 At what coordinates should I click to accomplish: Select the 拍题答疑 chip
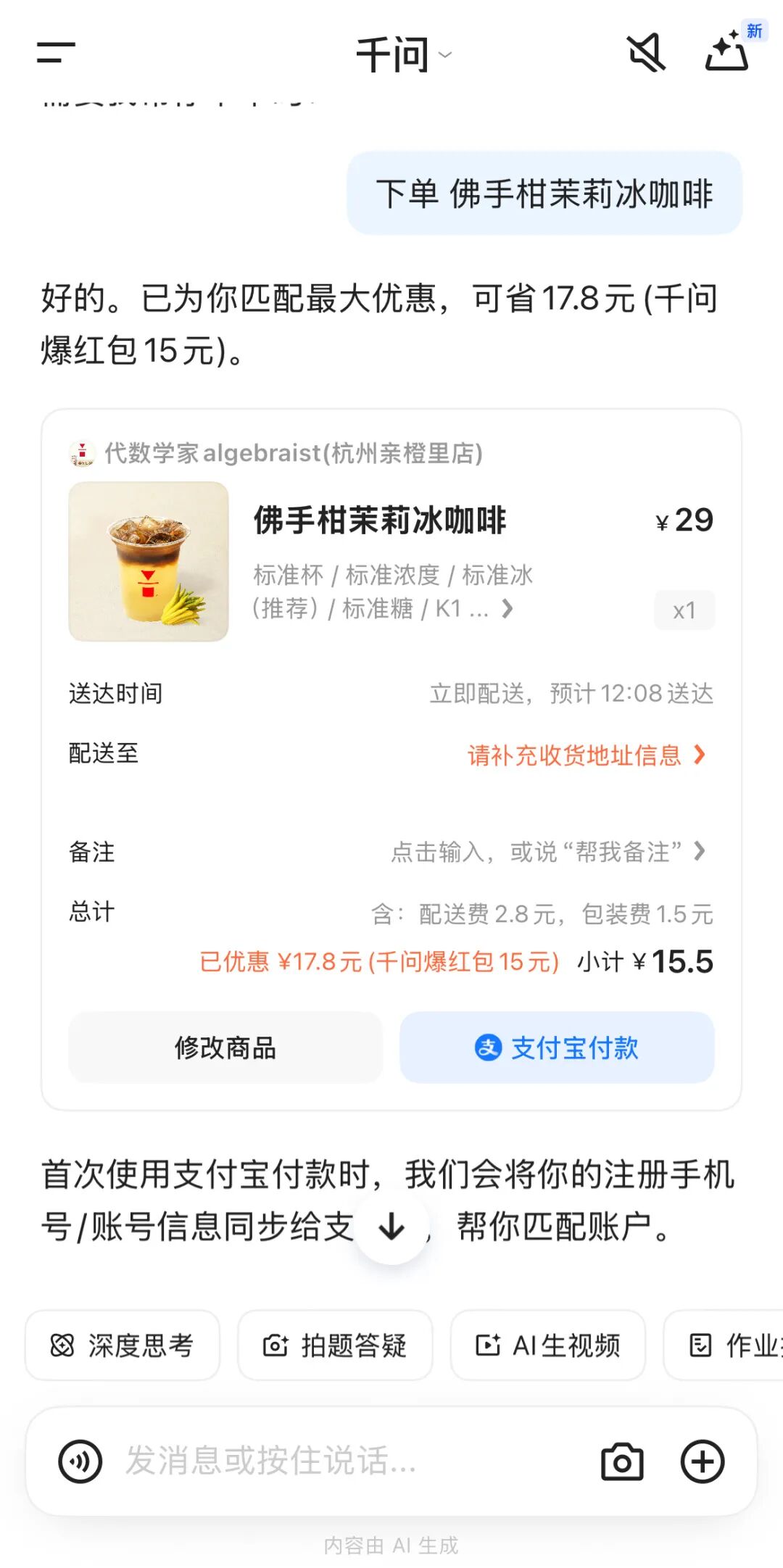tap(335, 1345)
